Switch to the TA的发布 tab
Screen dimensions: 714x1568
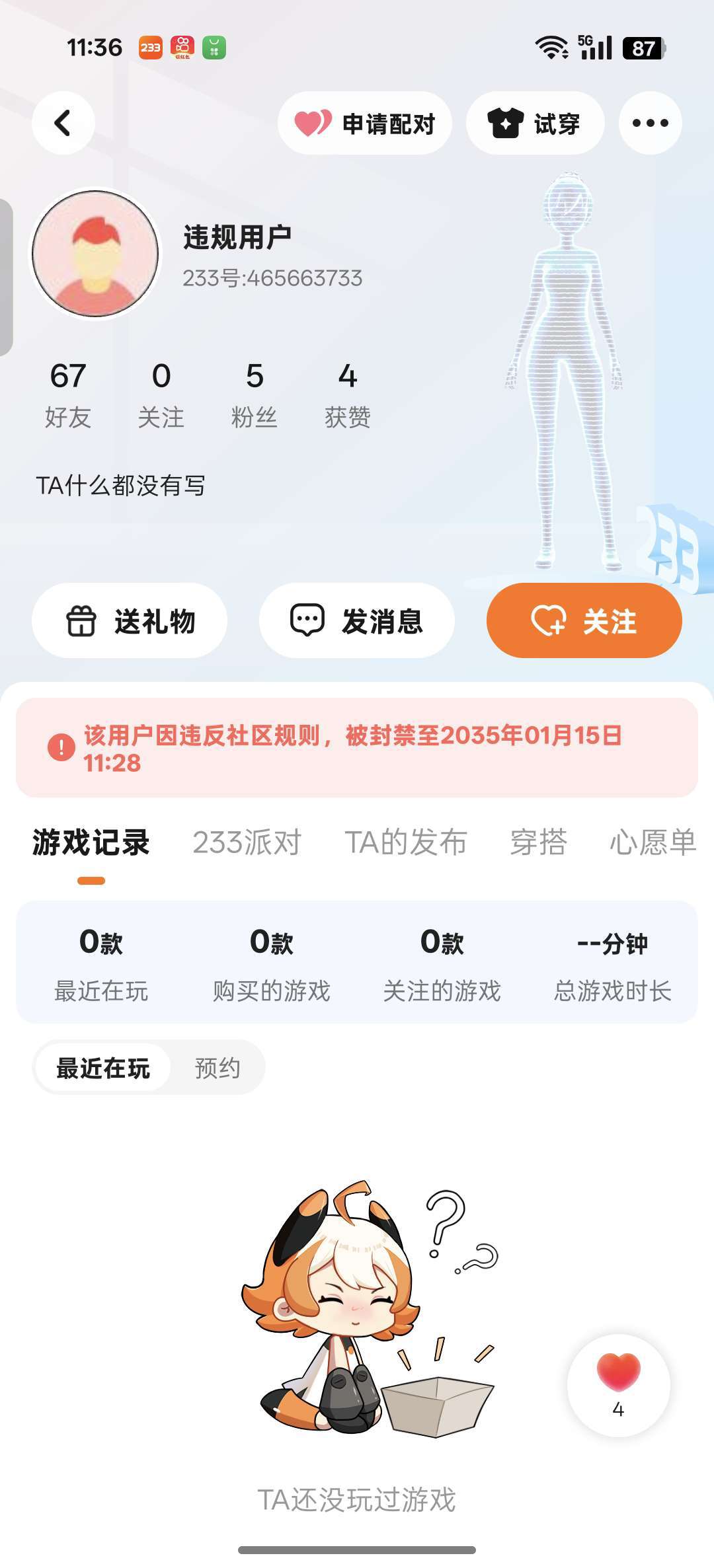tap(406, 842)
